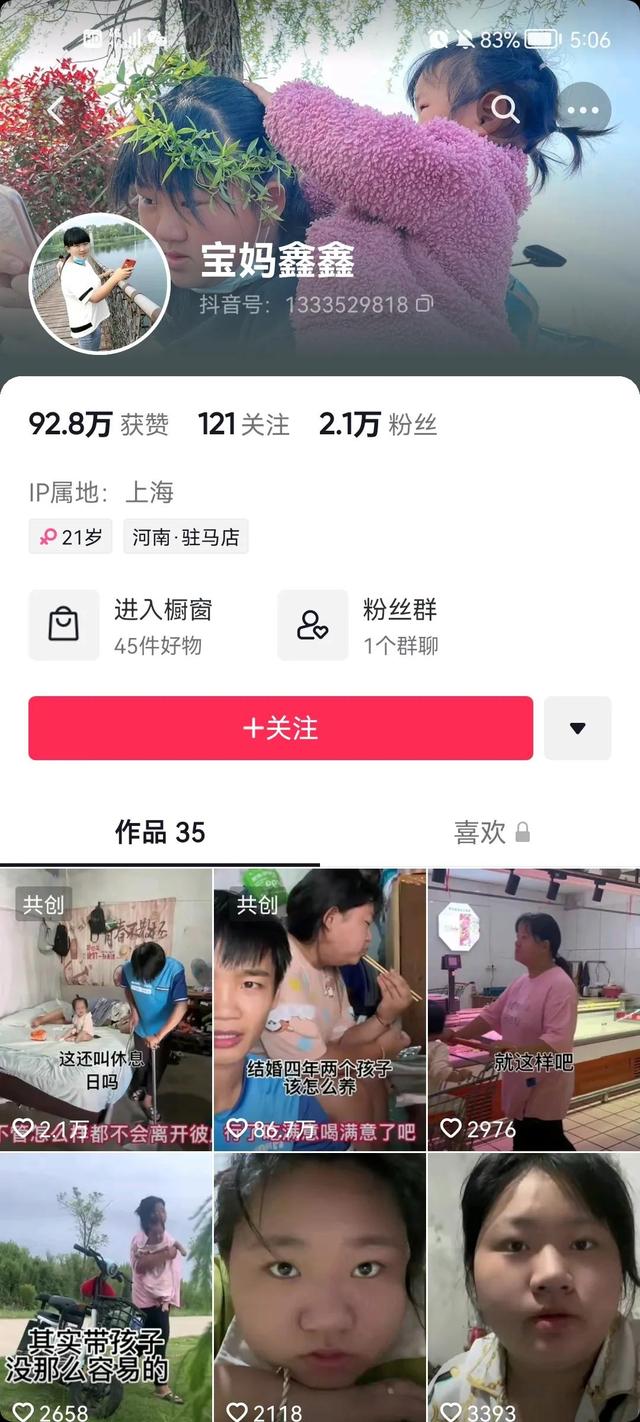The image size is (640, 1422).
Task: Open the search magnifier icon
Action: click(x=505, y=110)
